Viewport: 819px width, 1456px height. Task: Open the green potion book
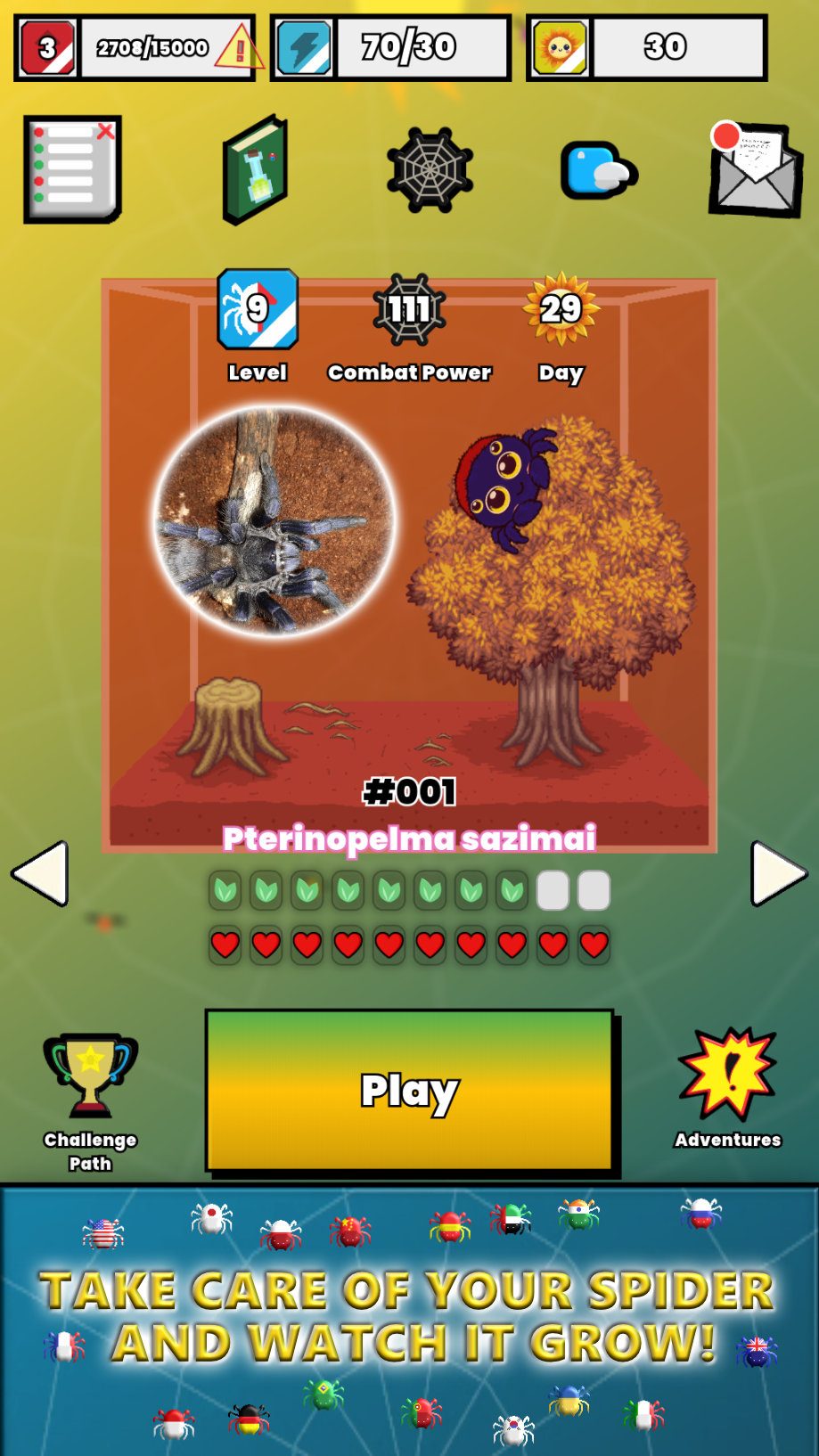(256, 169)
